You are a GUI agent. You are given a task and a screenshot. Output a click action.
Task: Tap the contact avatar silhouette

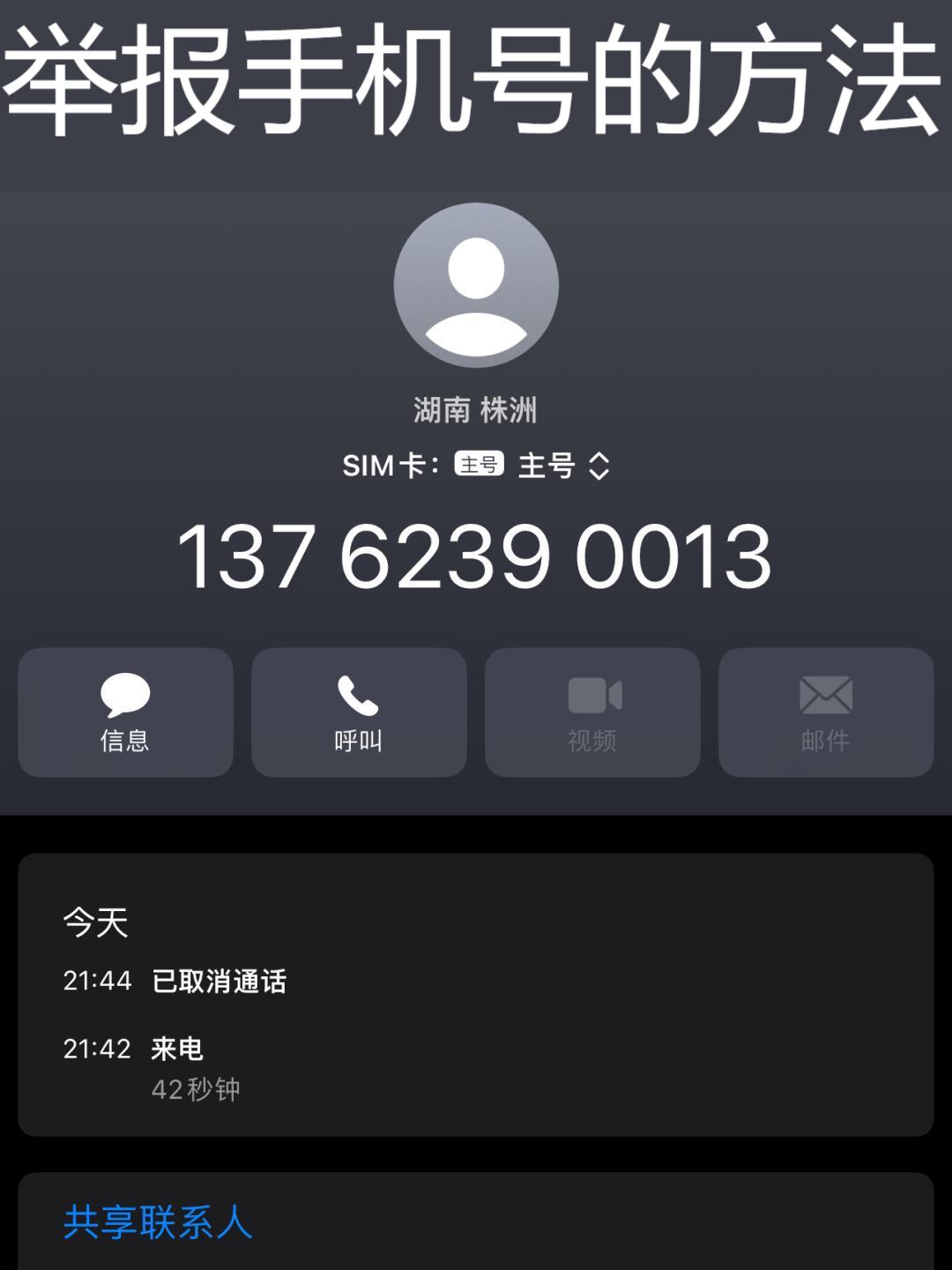coord(476,291)
